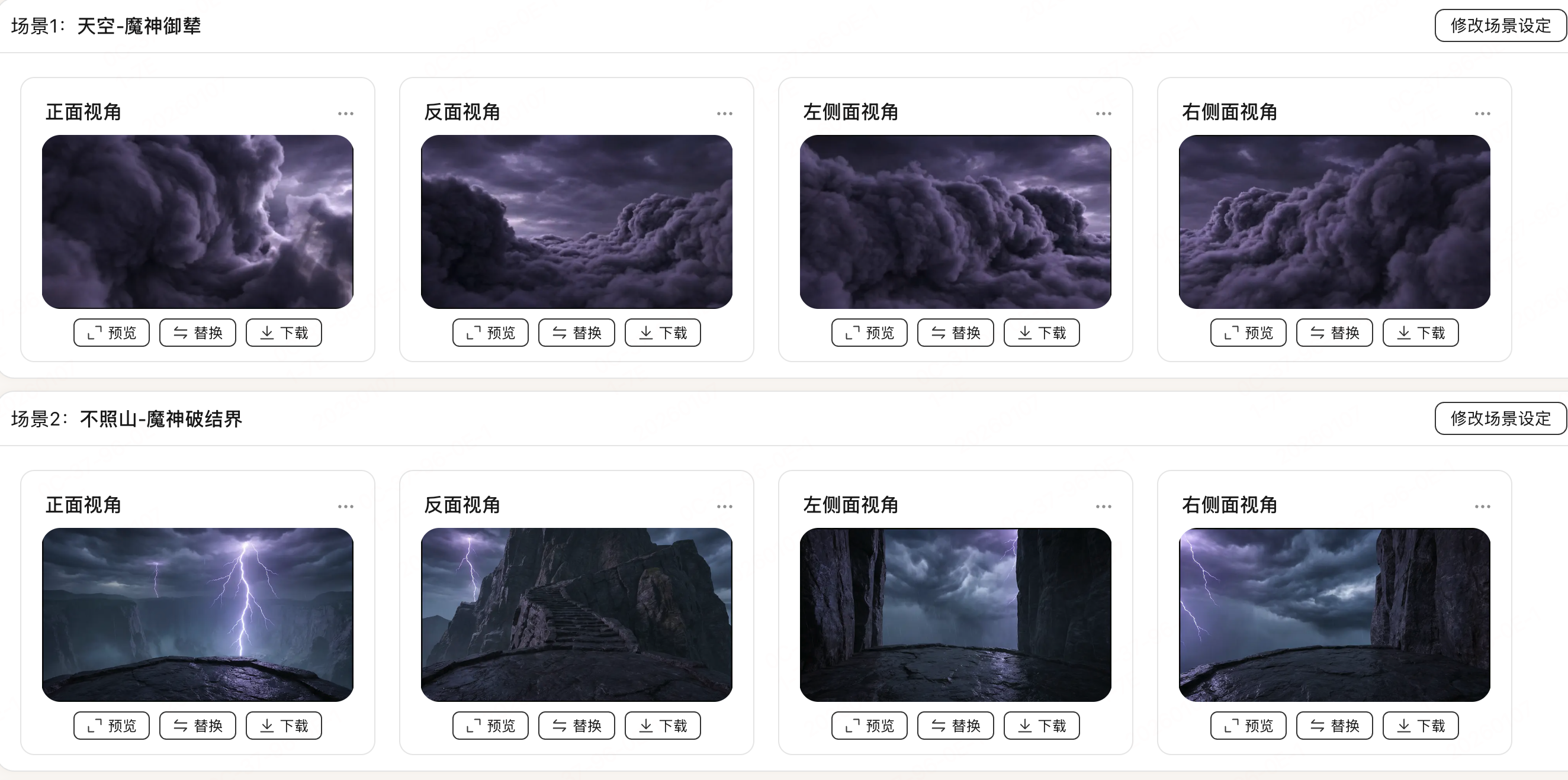Click 修改场景设定 for scene 2 不照山-魔神破结界
Screen dimensions: 1568x780
coord(1500,418)
